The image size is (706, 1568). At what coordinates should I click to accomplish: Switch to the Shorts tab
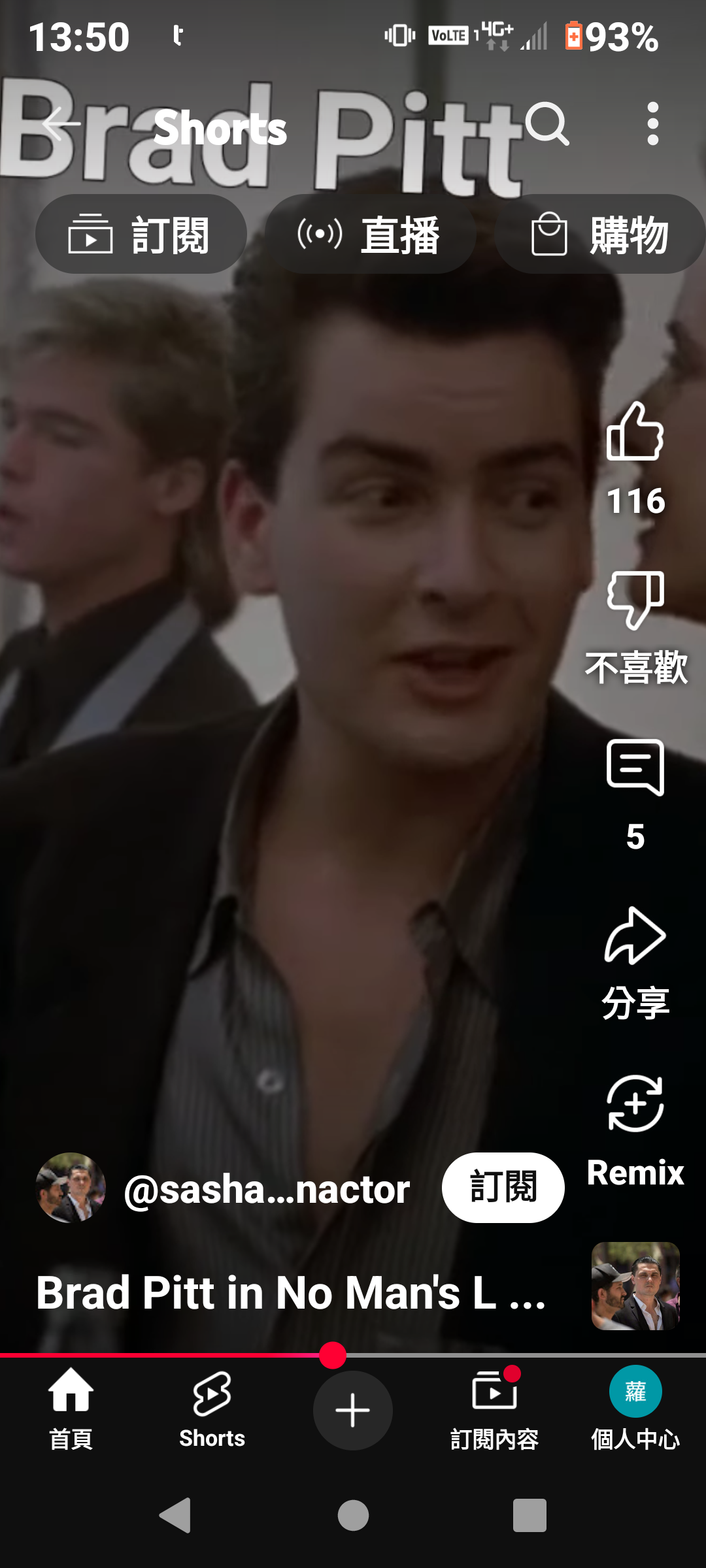(212, 1410)
